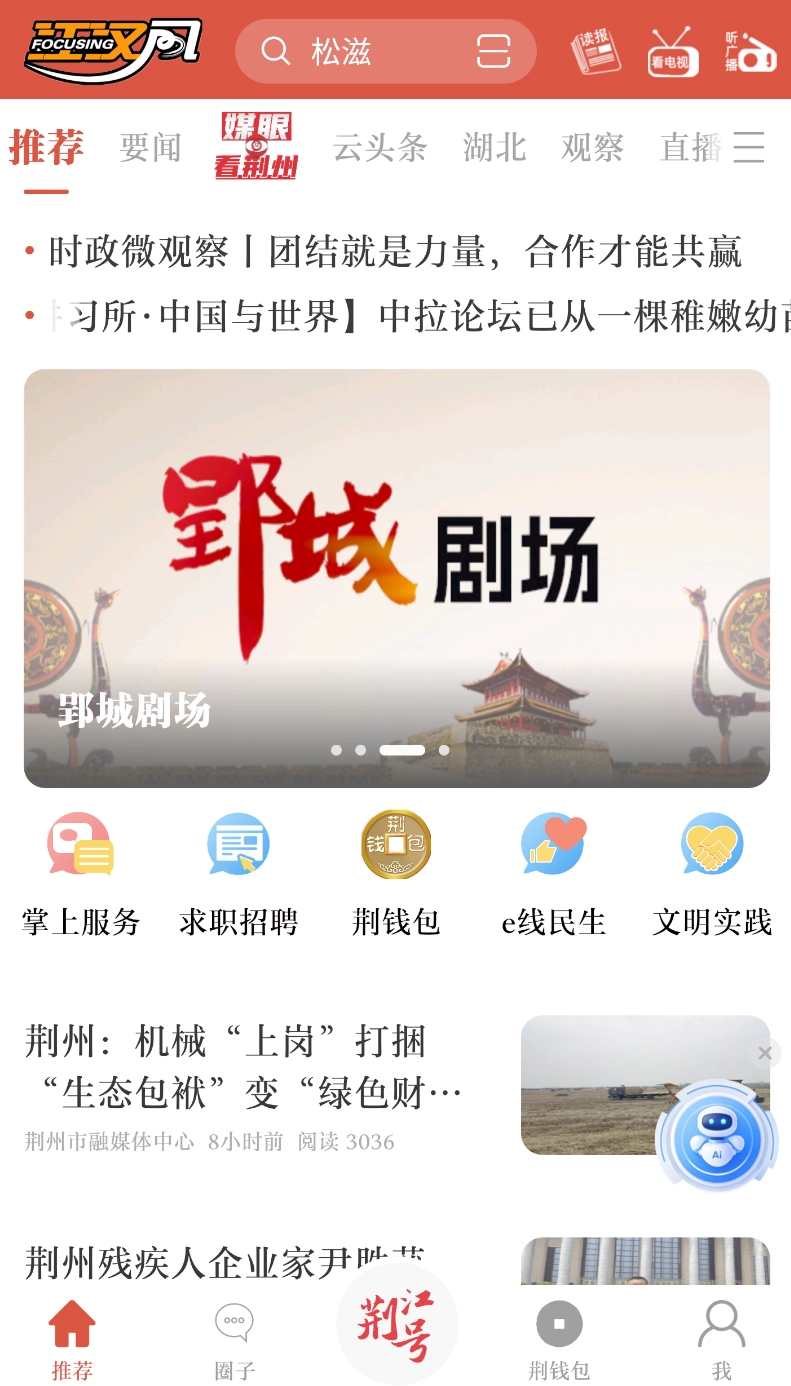Viewport: 791px width, 1386px height.
Task: Switch to the 云头条 tab
Action: click(379, 148)
